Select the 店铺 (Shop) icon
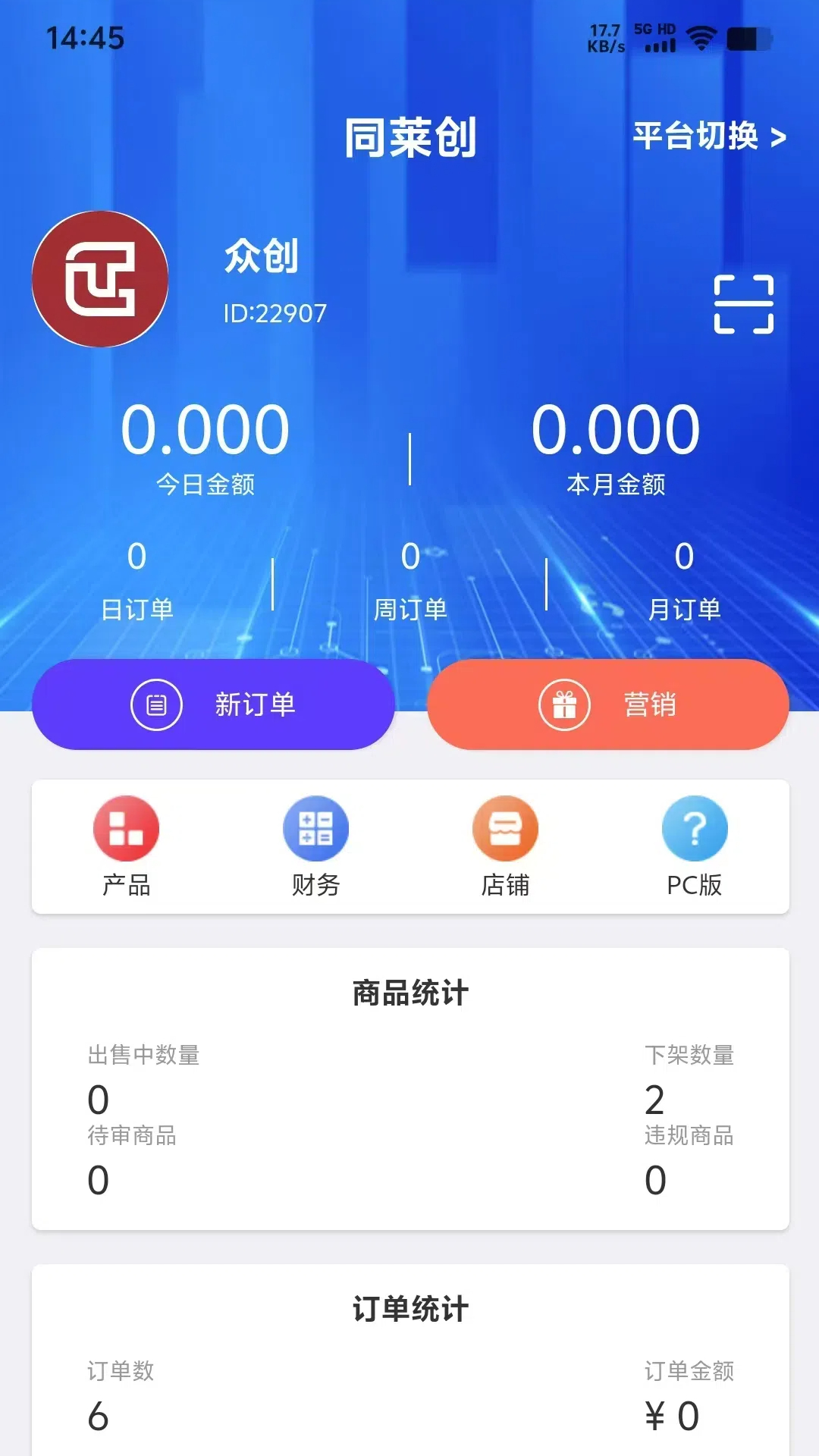The height and width of the screenshot is (1456, 819). pyautogui.click(x=505, y=829)
